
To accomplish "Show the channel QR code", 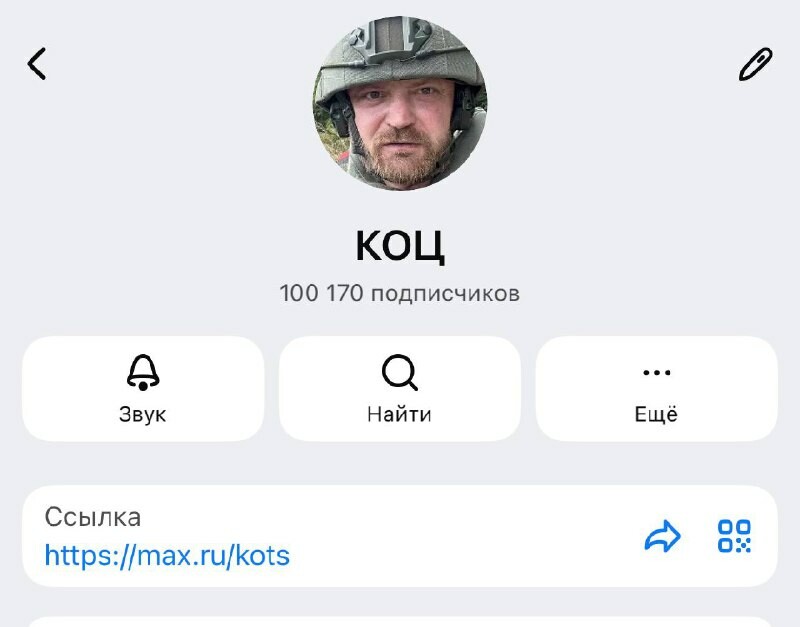I will pos(735,537).
